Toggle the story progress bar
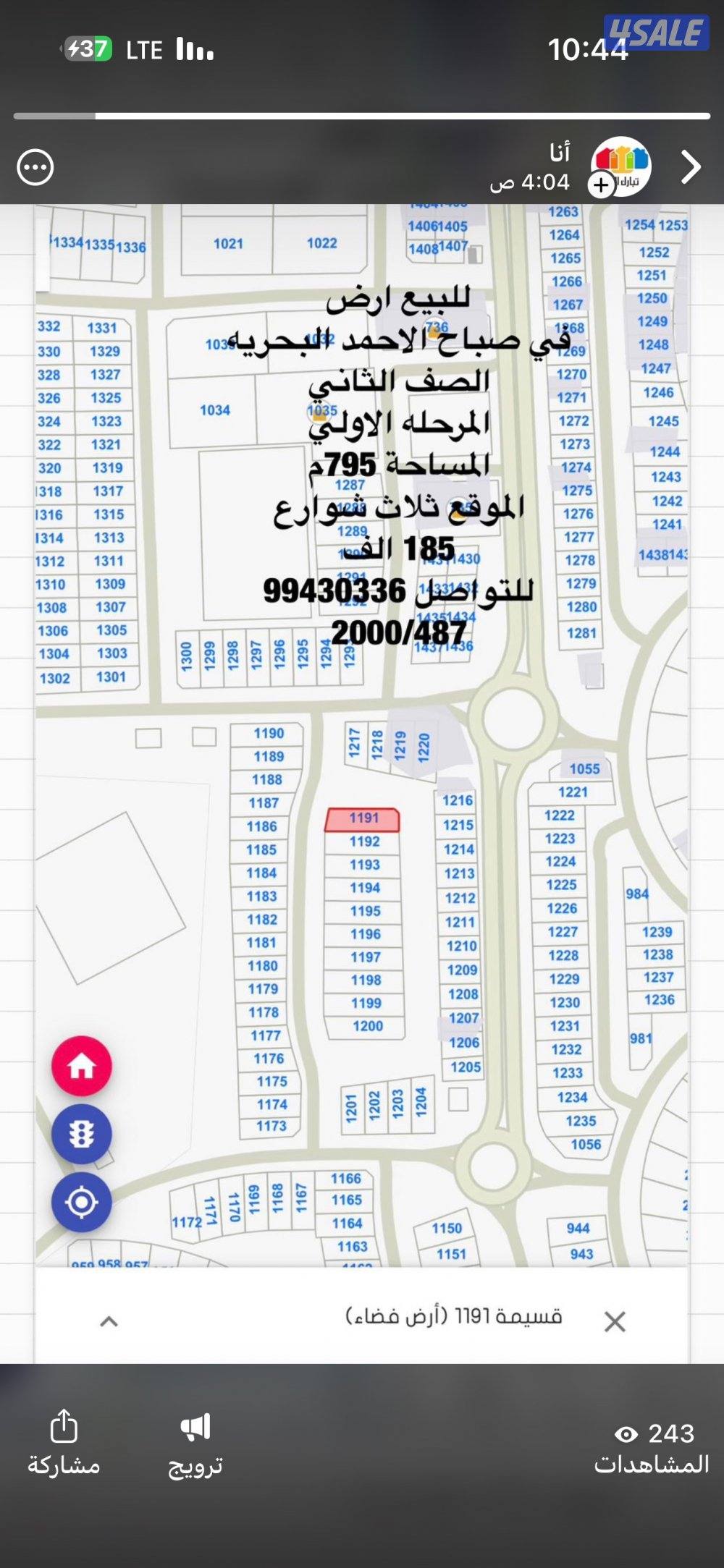Image resolution: width=724 pixels, height=1568 pixels. [x=362, y=114]
